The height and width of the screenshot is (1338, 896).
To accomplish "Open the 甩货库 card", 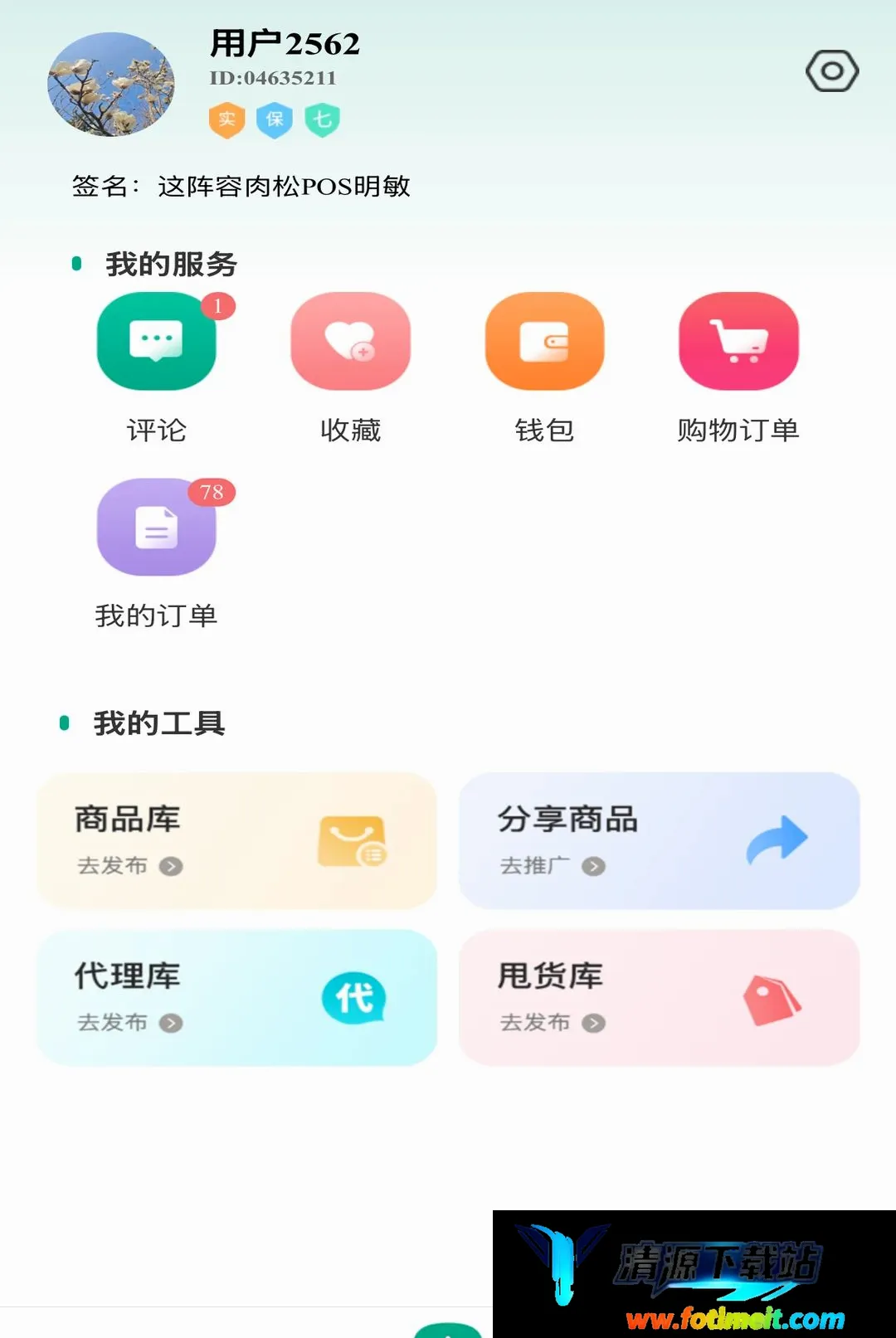I will point(660,997).
